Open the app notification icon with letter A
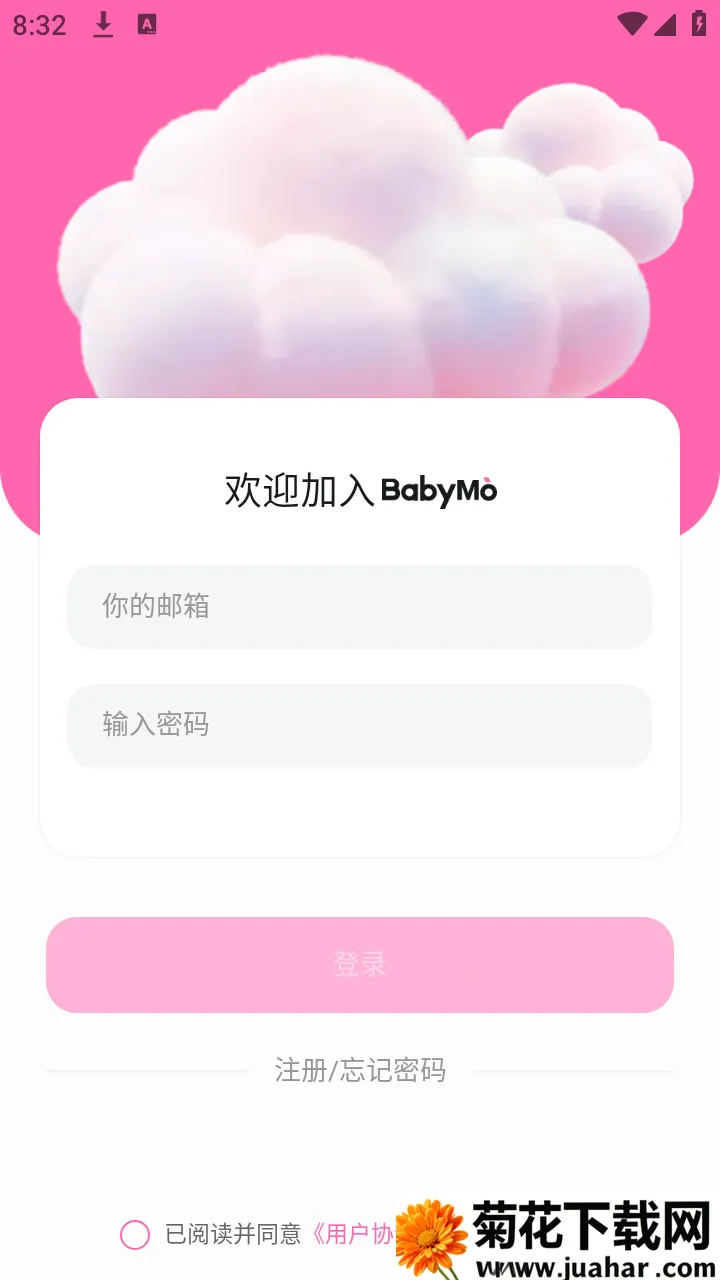The image size is (720, 1280). click(x=148, y=24)
